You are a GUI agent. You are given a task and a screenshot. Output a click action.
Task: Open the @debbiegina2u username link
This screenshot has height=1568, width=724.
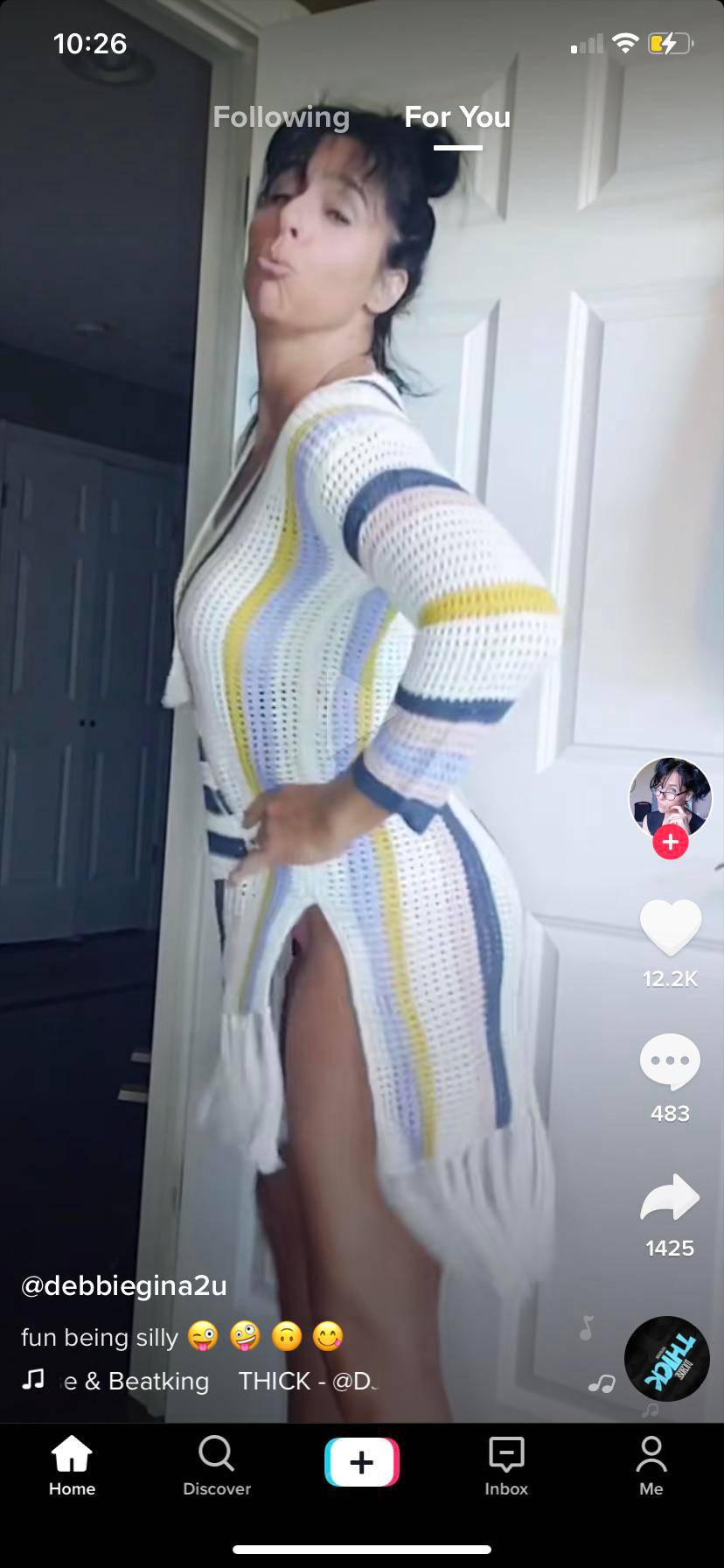click(123, 1285)
